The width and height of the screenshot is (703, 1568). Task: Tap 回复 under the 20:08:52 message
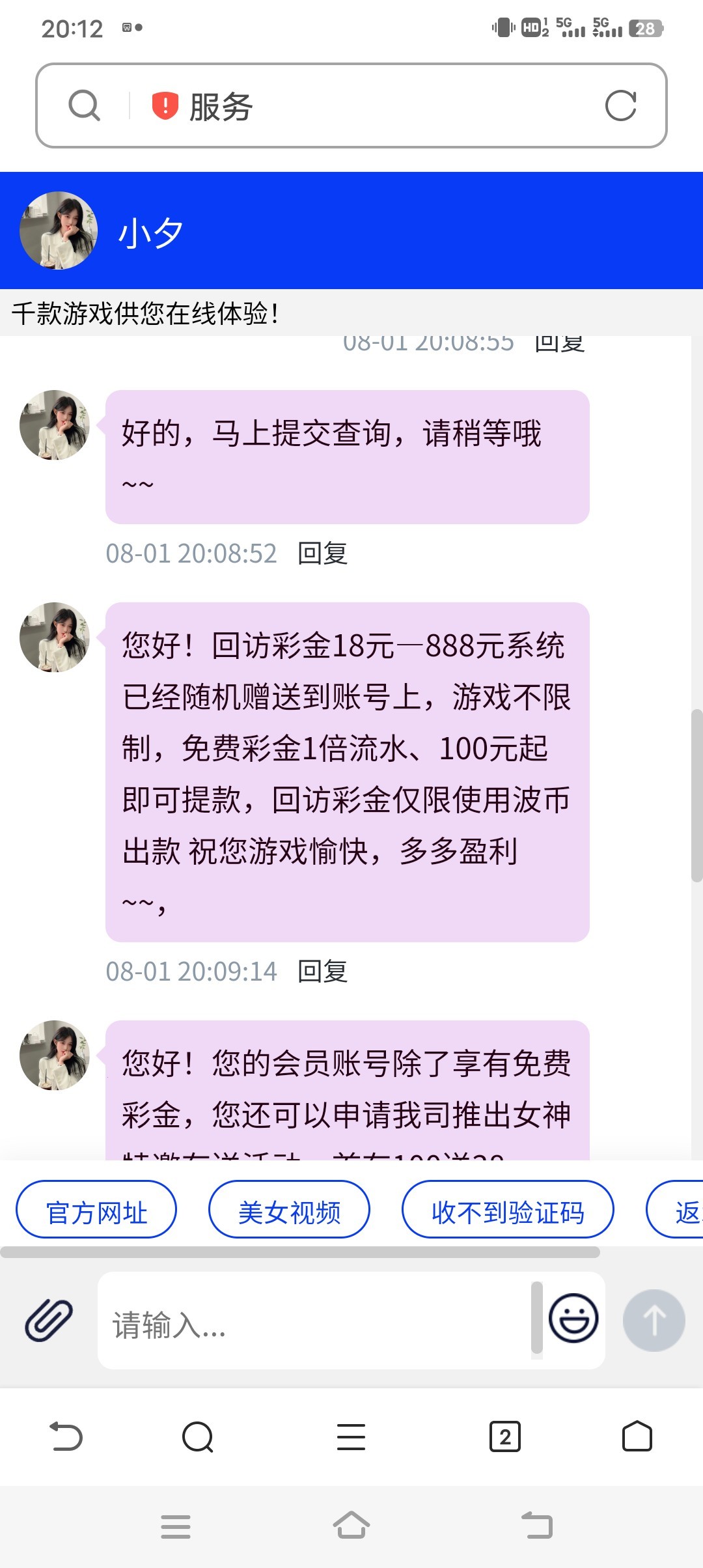click(x=323, y=553)
